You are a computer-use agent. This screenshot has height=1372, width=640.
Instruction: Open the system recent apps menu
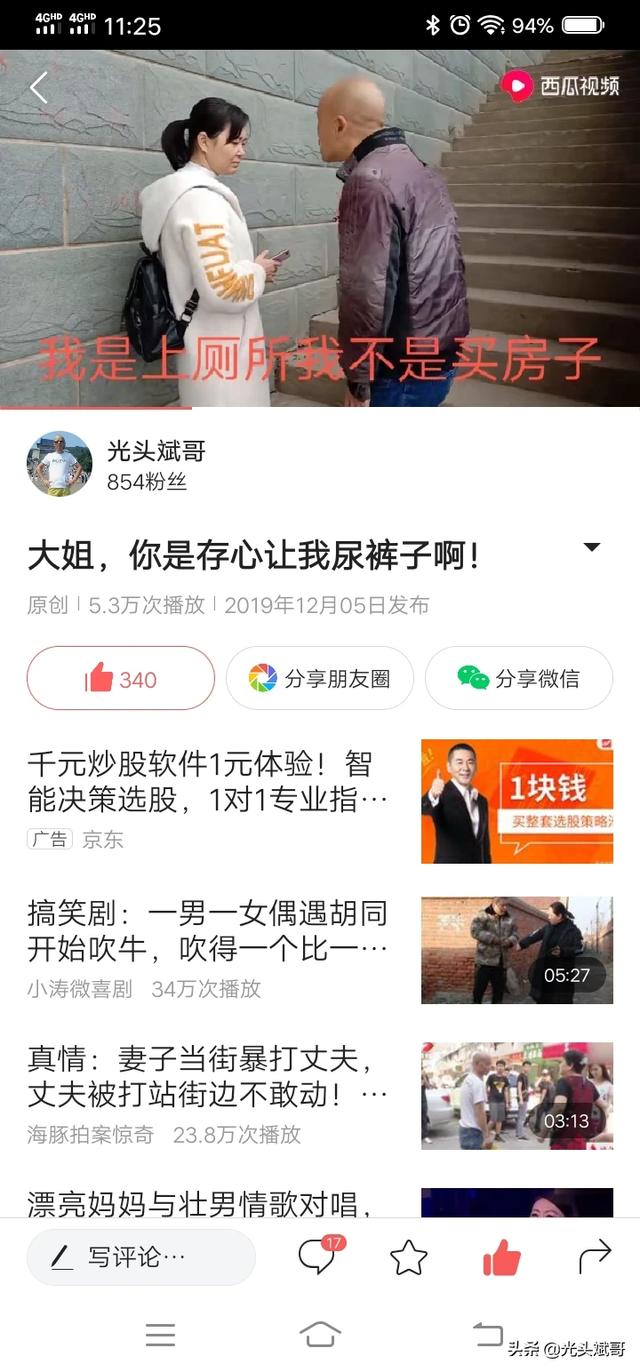click(x=160, y=1334)
